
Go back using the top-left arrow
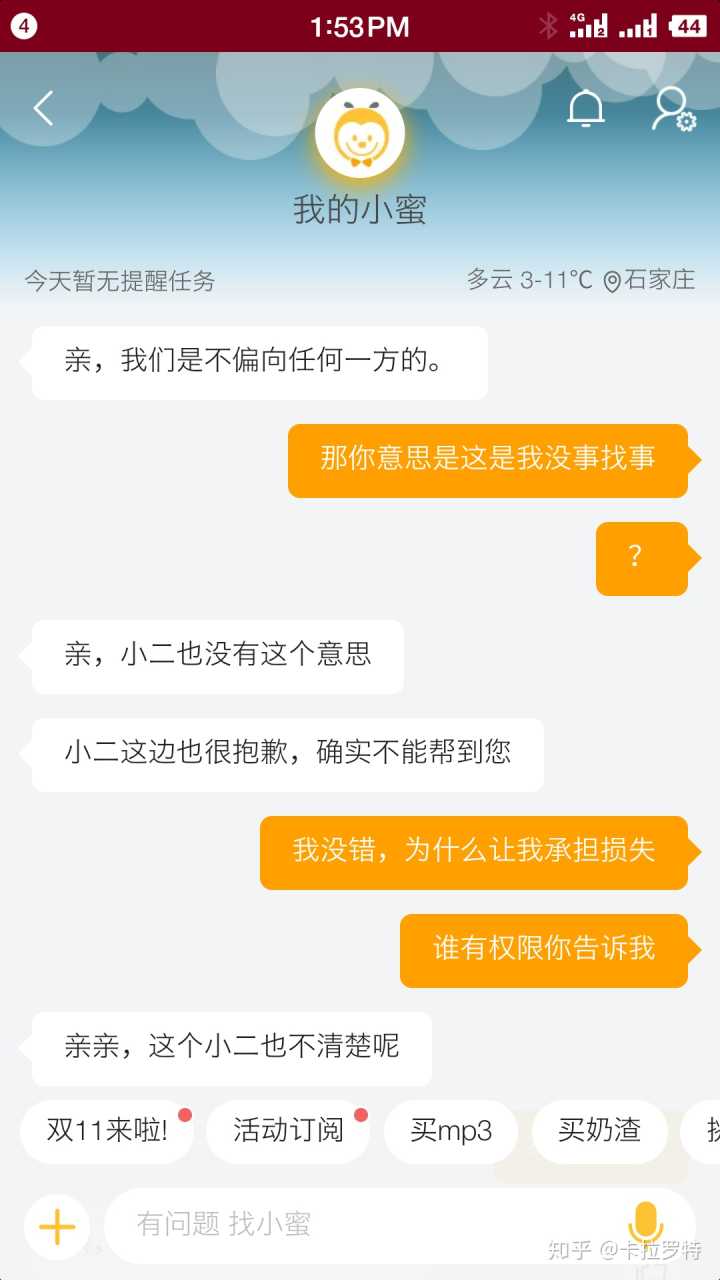tap(43, 108)
